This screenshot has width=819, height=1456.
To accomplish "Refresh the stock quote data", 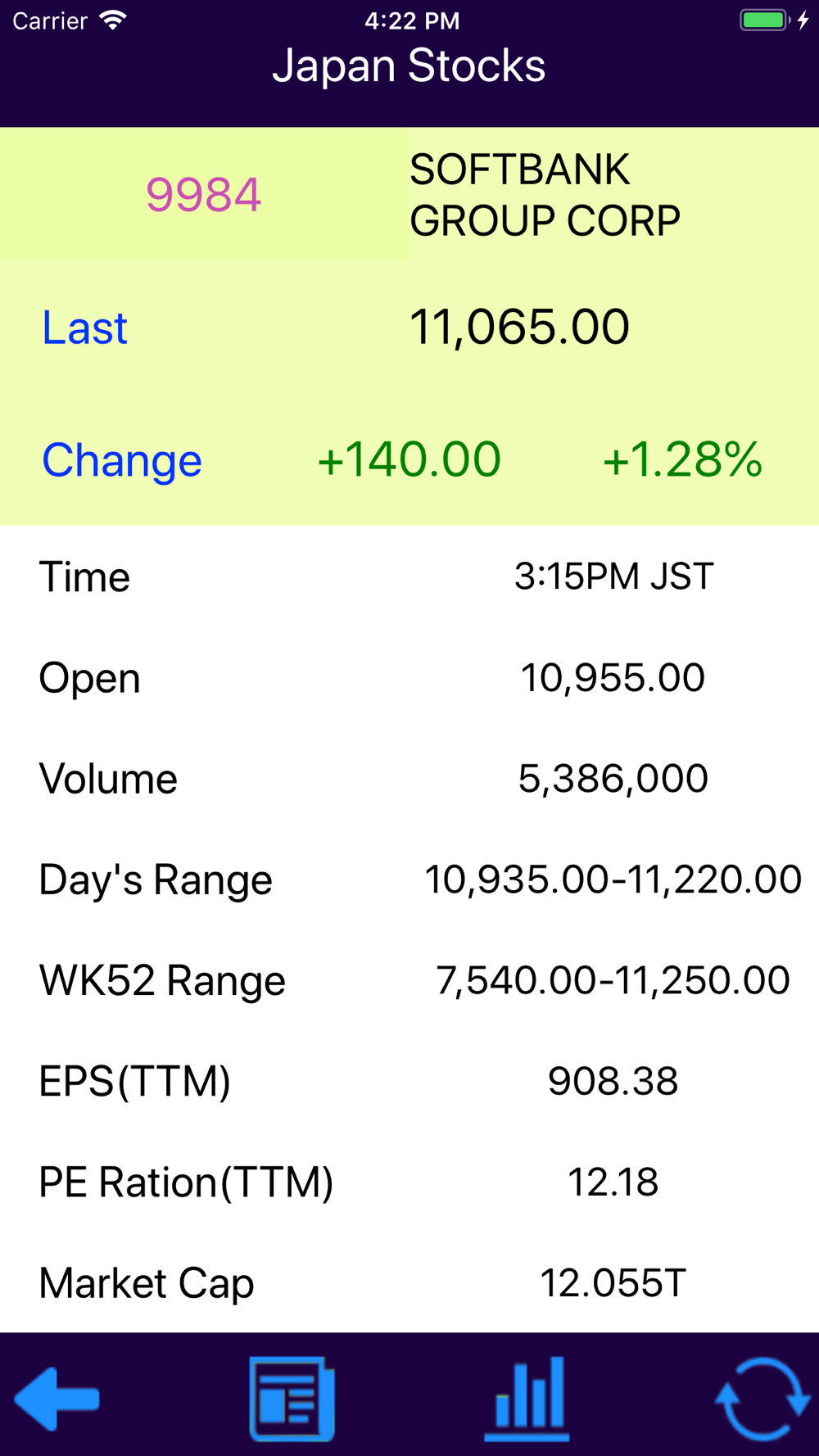I will tap(762, 1399).
